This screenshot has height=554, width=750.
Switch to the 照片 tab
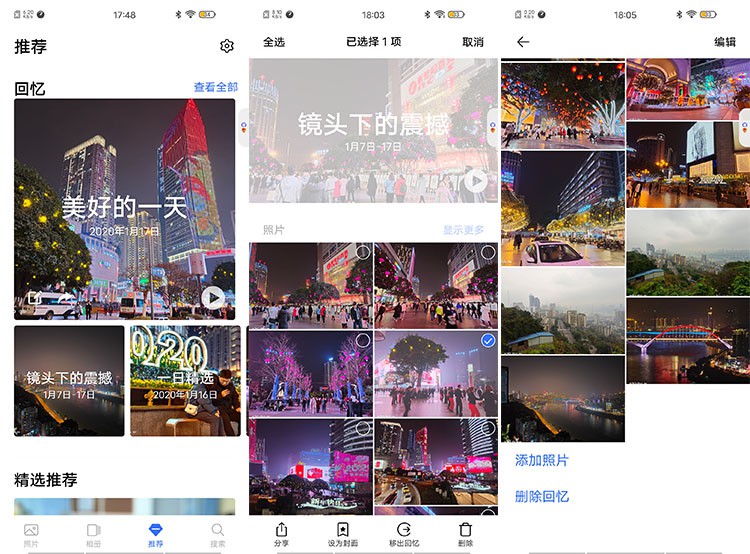click(x=31, y=534)
